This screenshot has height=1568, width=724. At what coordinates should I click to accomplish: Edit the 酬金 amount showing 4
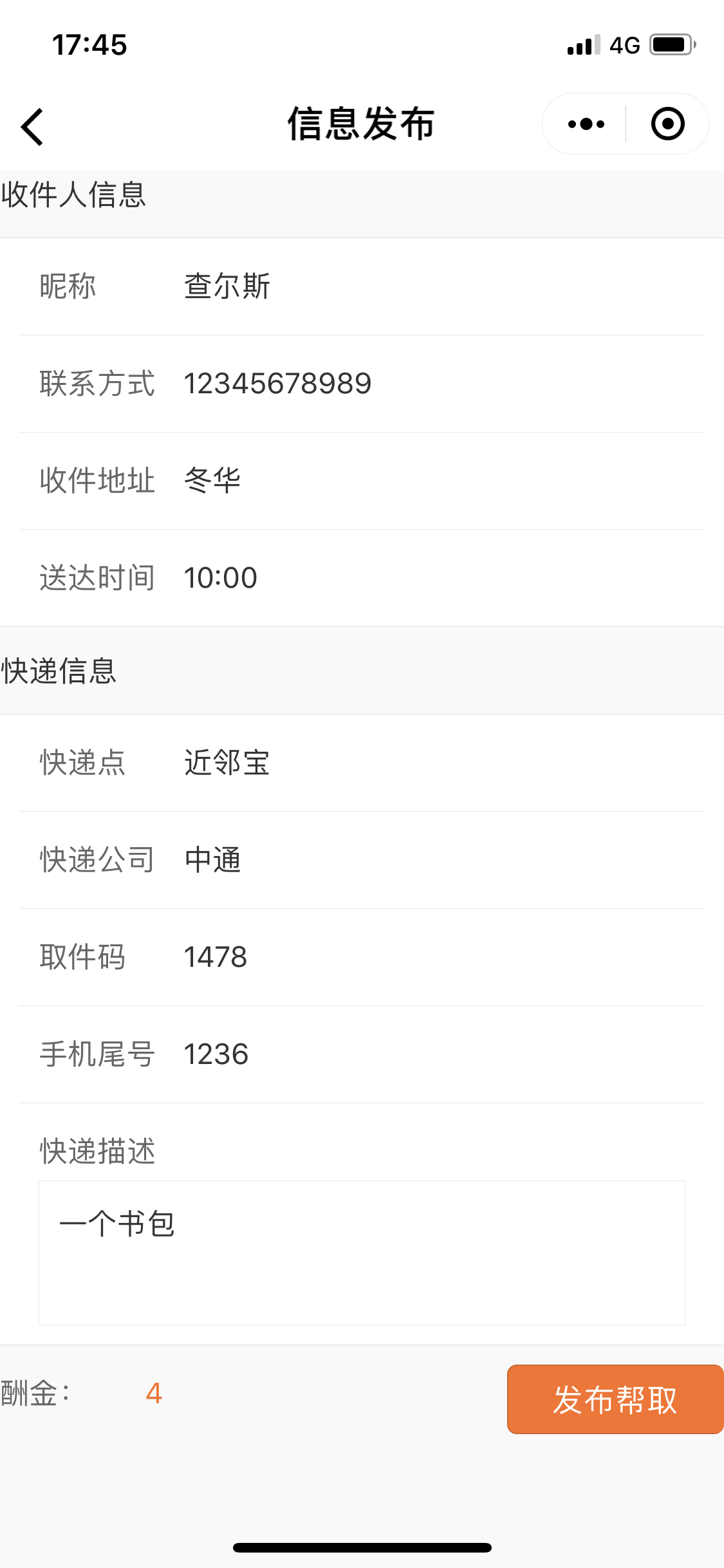(x=154, y=1394)
